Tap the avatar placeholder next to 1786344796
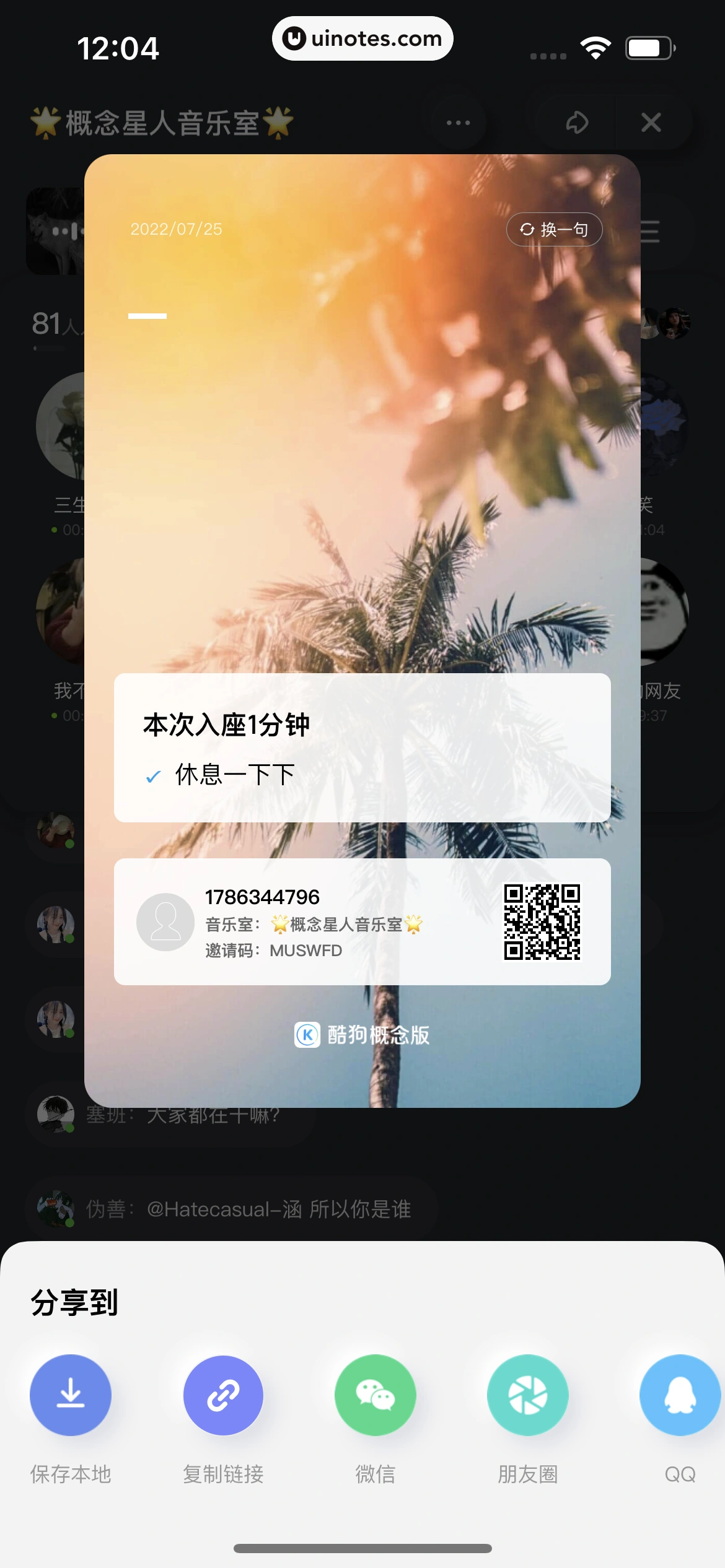The width and height of the screenshot is (725, 1568). pos(164,921)
